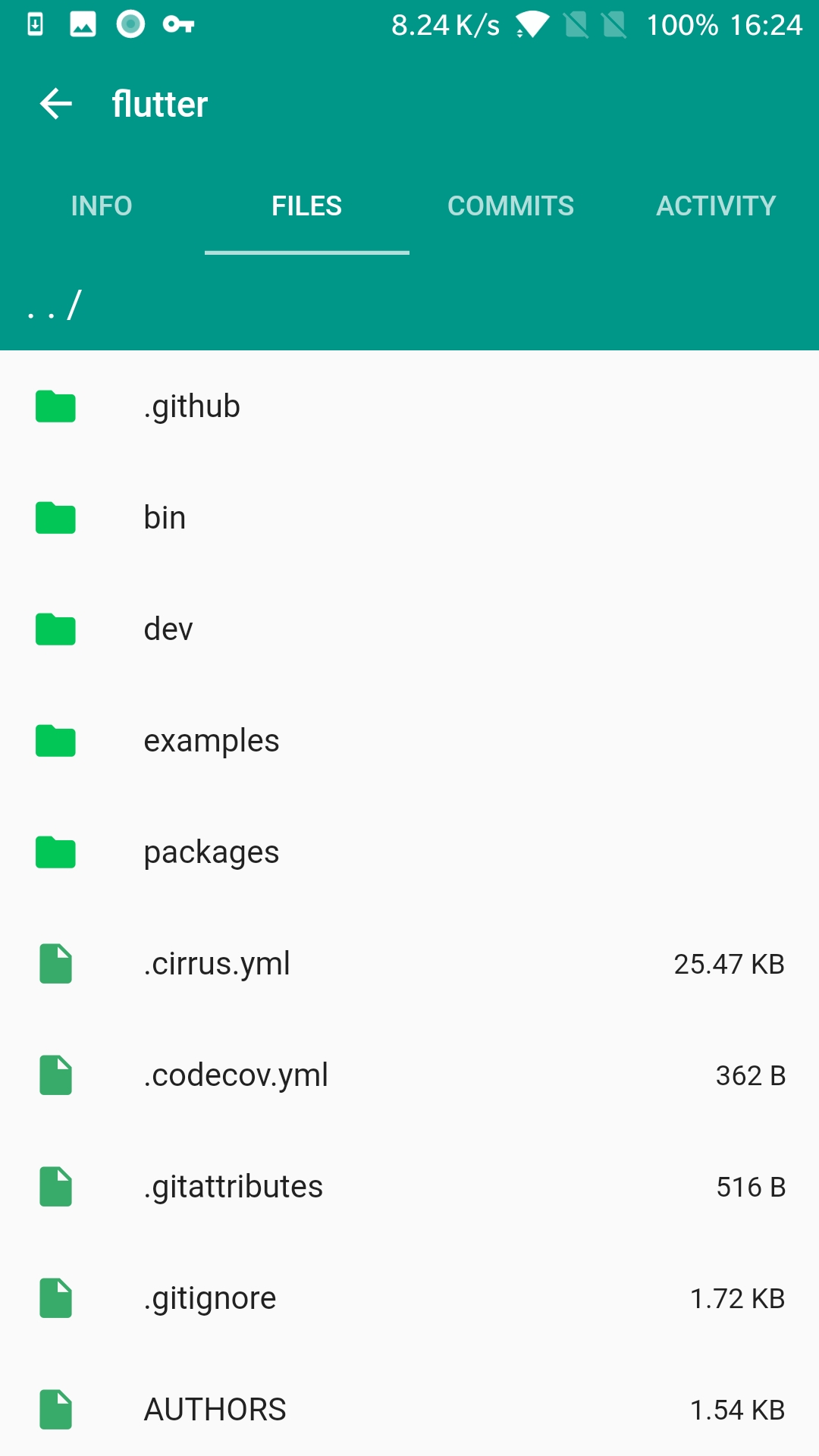Click the .cirrus.yml file icon
Image resolution: width=819 pixels, height=1456 pixels.
tap(55, 963)
